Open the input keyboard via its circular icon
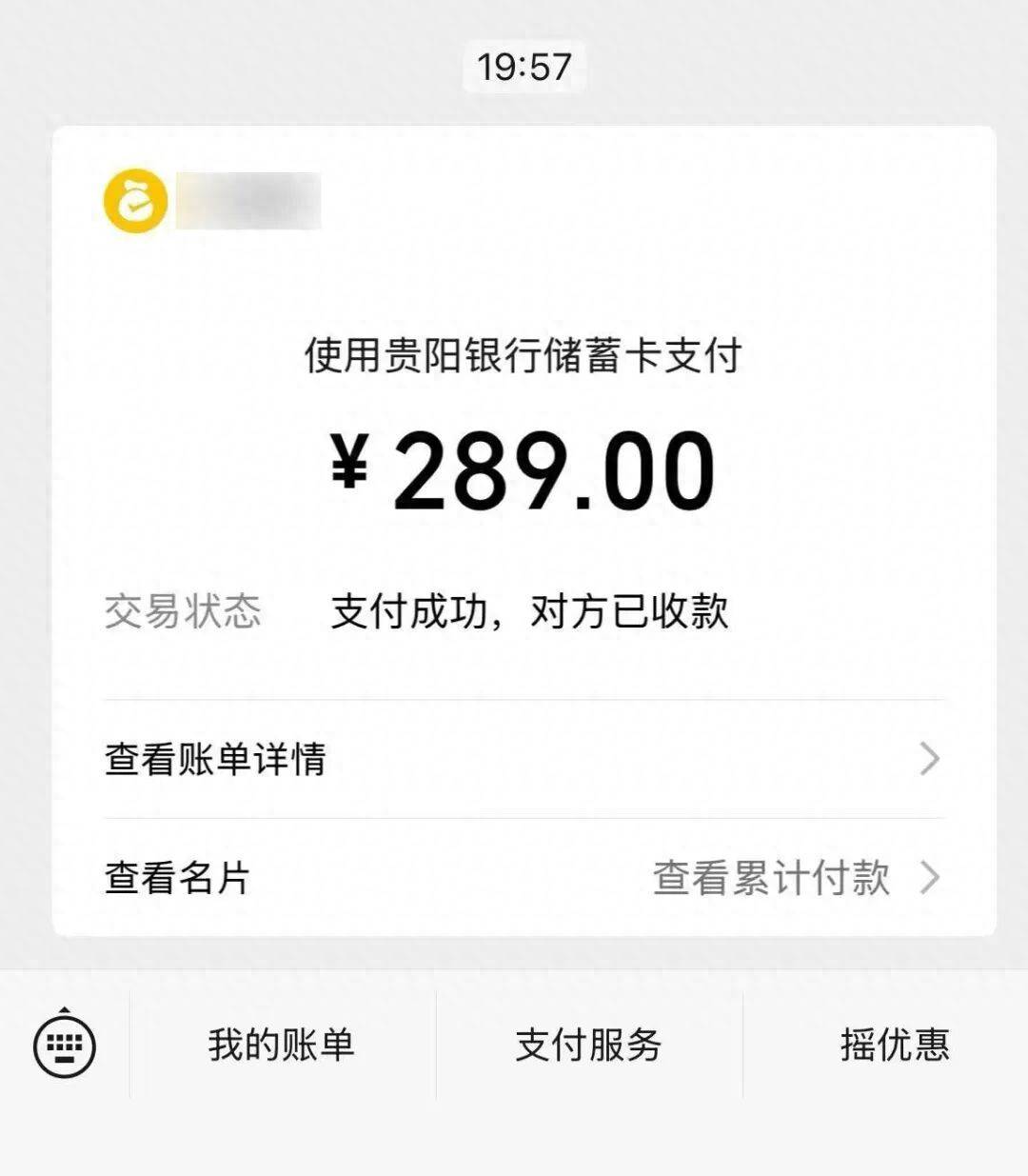The height and width of the screenshot is (1176, 1028). pos(63,1044)
